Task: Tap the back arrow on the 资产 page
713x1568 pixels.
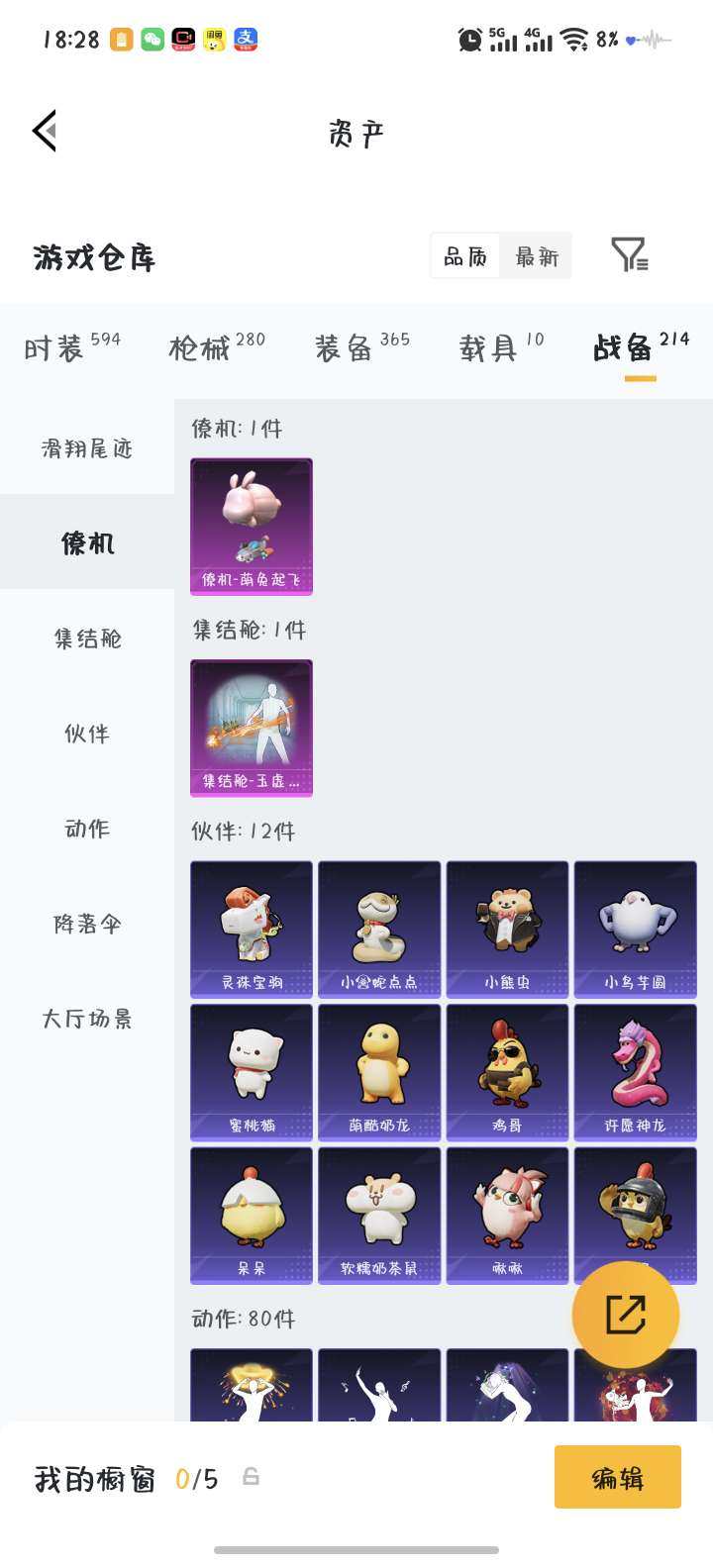Action: click(44, 130)
